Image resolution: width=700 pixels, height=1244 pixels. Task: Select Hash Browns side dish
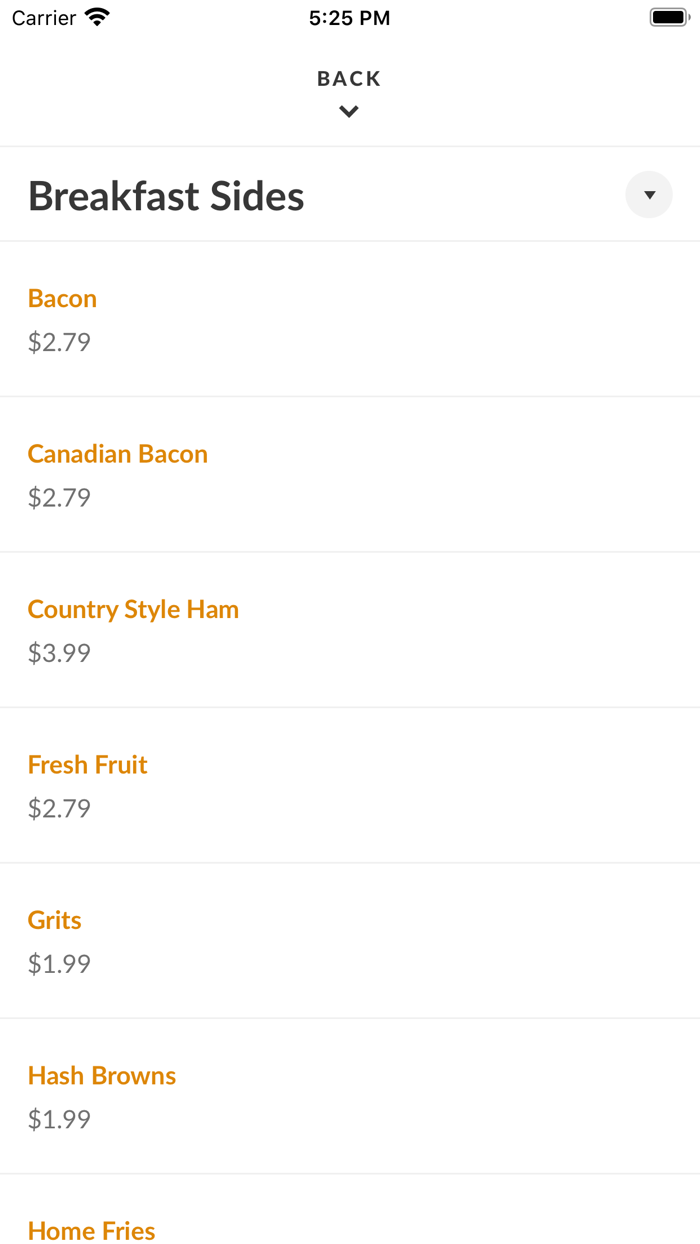(102, 1076)
